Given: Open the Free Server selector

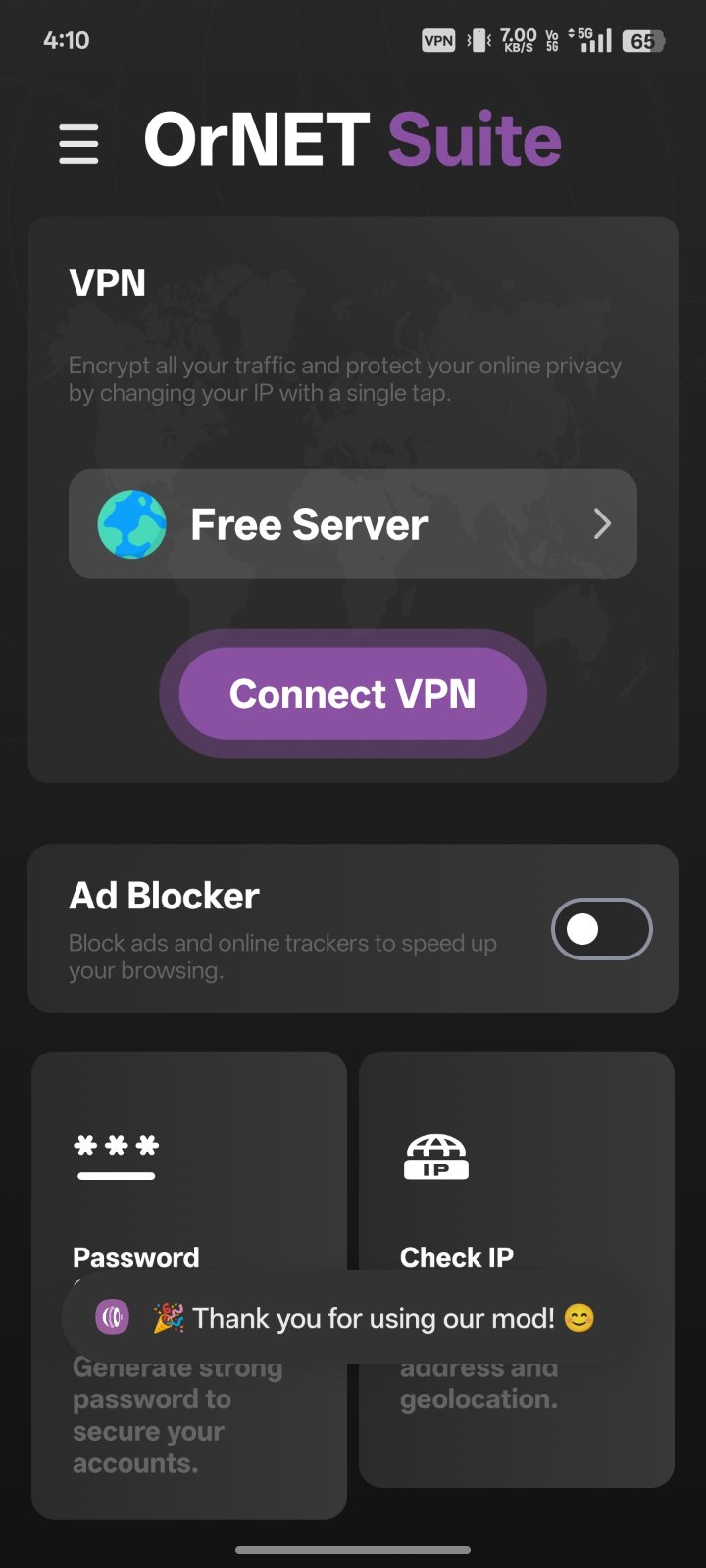Looking at the screenshot, I should [x=353, y=524].
